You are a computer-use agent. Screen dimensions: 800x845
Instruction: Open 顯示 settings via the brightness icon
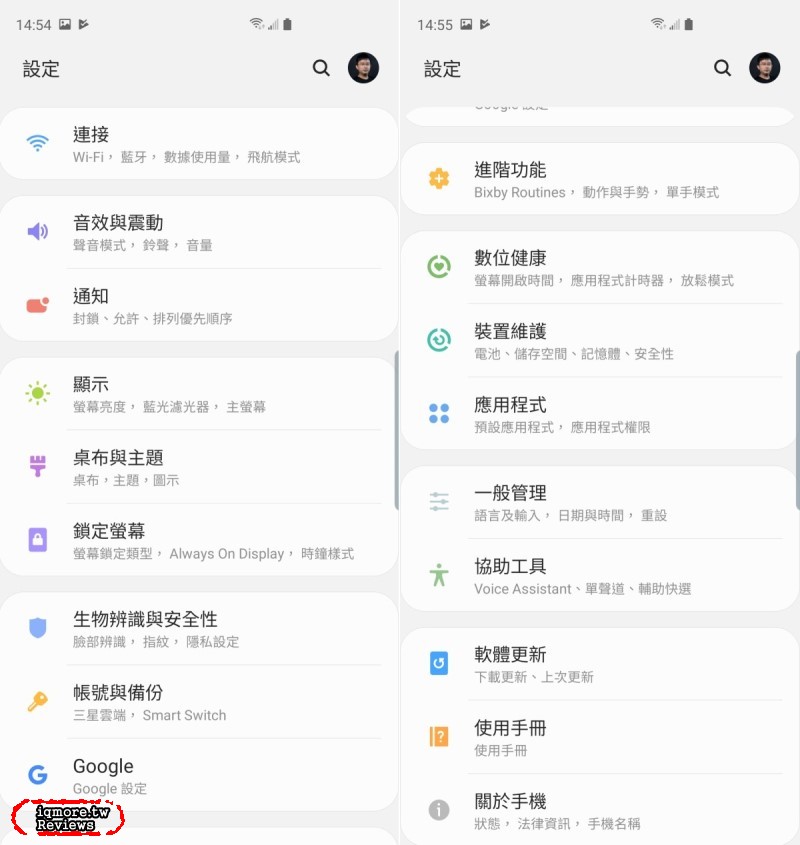tap(37, 392)
